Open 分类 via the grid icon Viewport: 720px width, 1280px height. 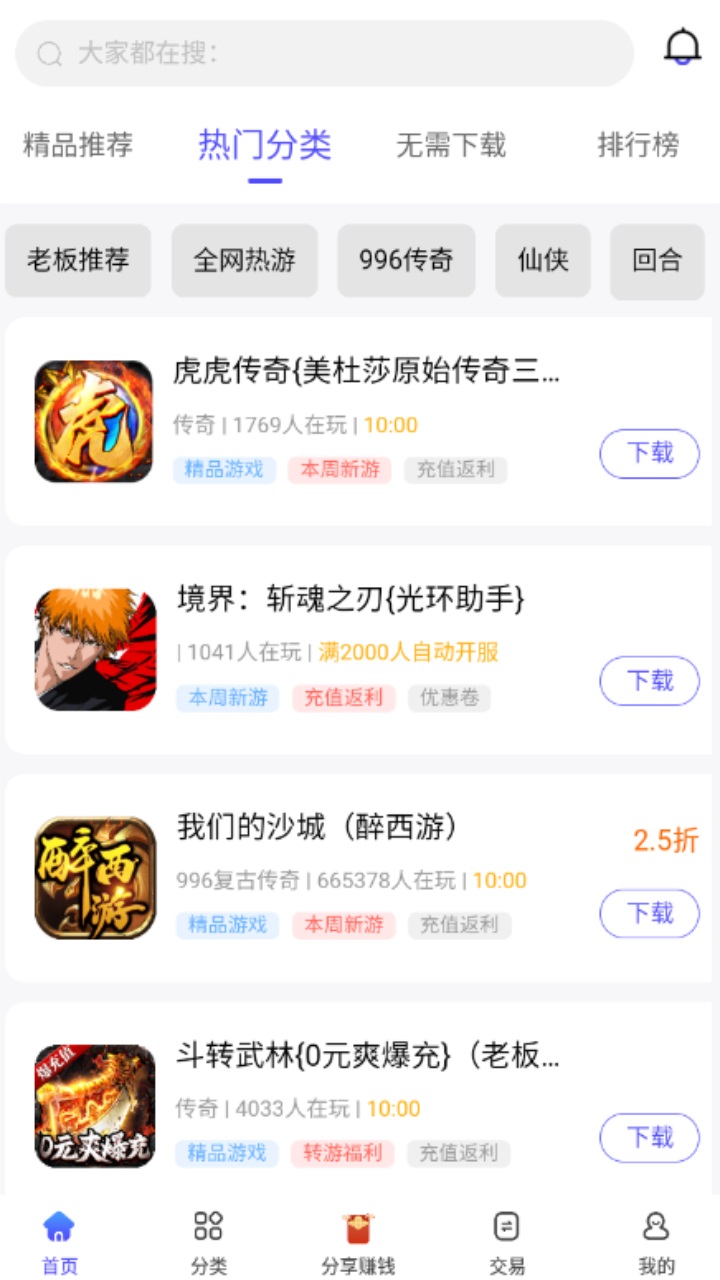coord(207,1224)
